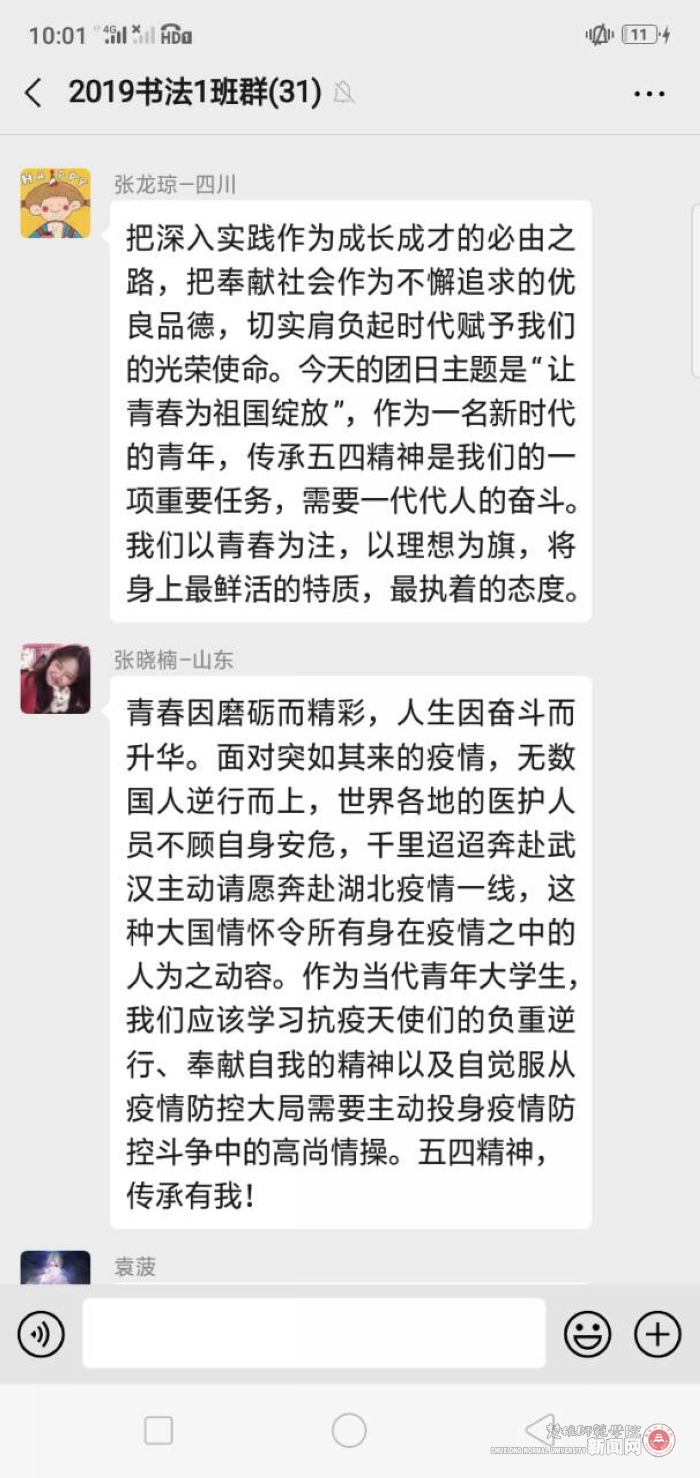Switch to voice message input
Image resolution: width=700 pixels, height=1478 pixels.
(41, 1334)
